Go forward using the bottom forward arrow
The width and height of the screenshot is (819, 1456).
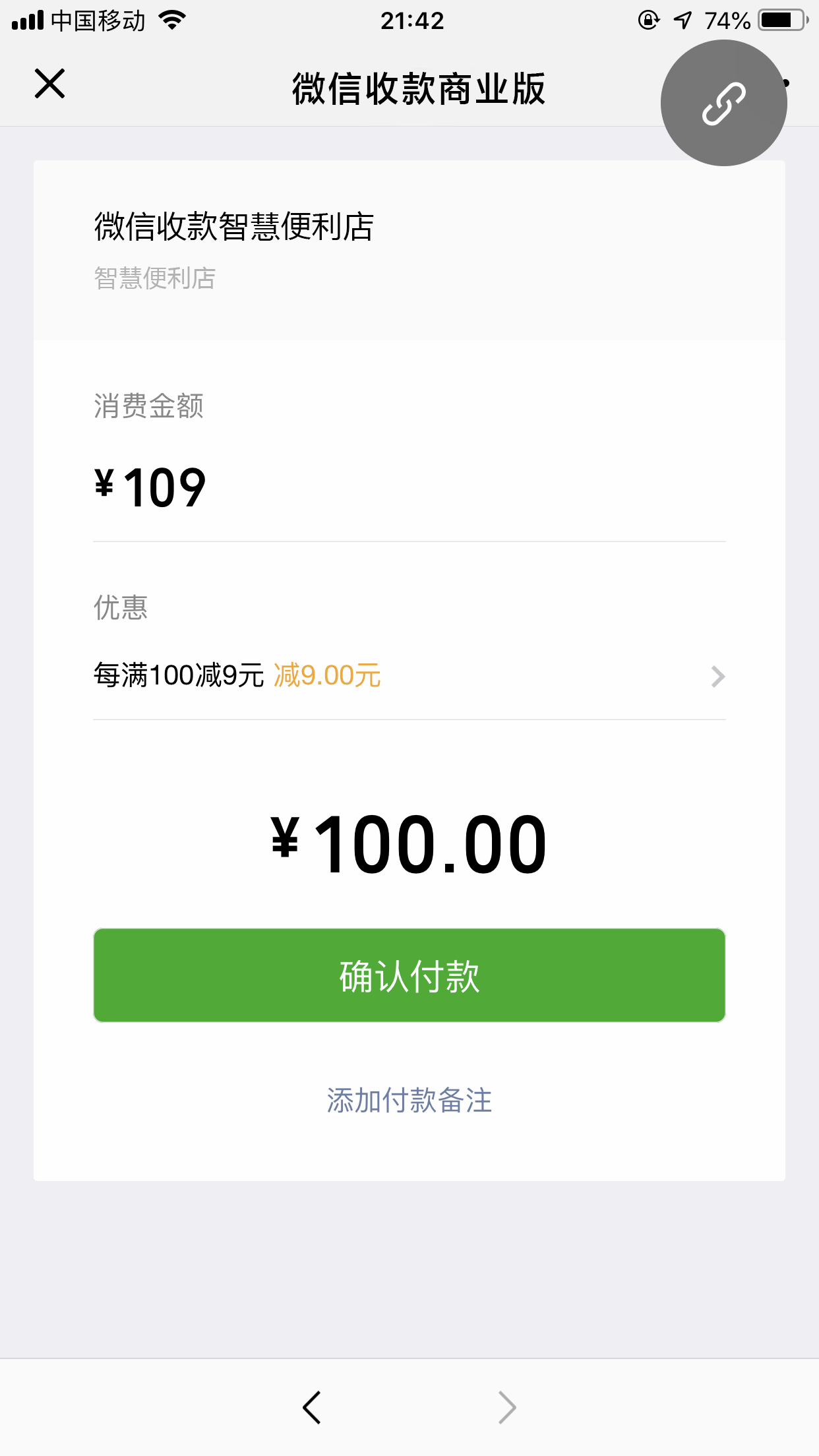[506, 1407]
